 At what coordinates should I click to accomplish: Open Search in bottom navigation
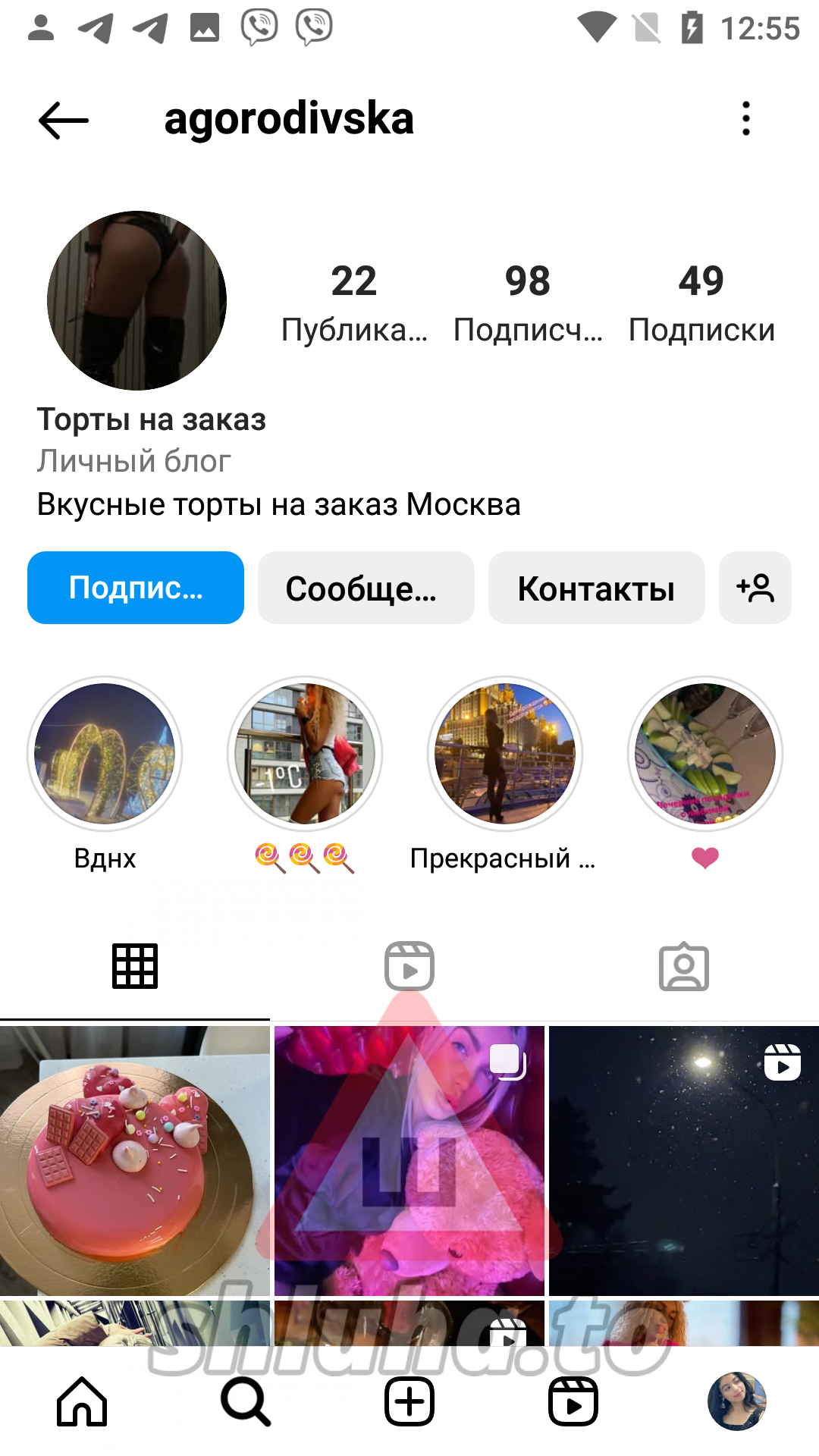[x=246, y=1401]
